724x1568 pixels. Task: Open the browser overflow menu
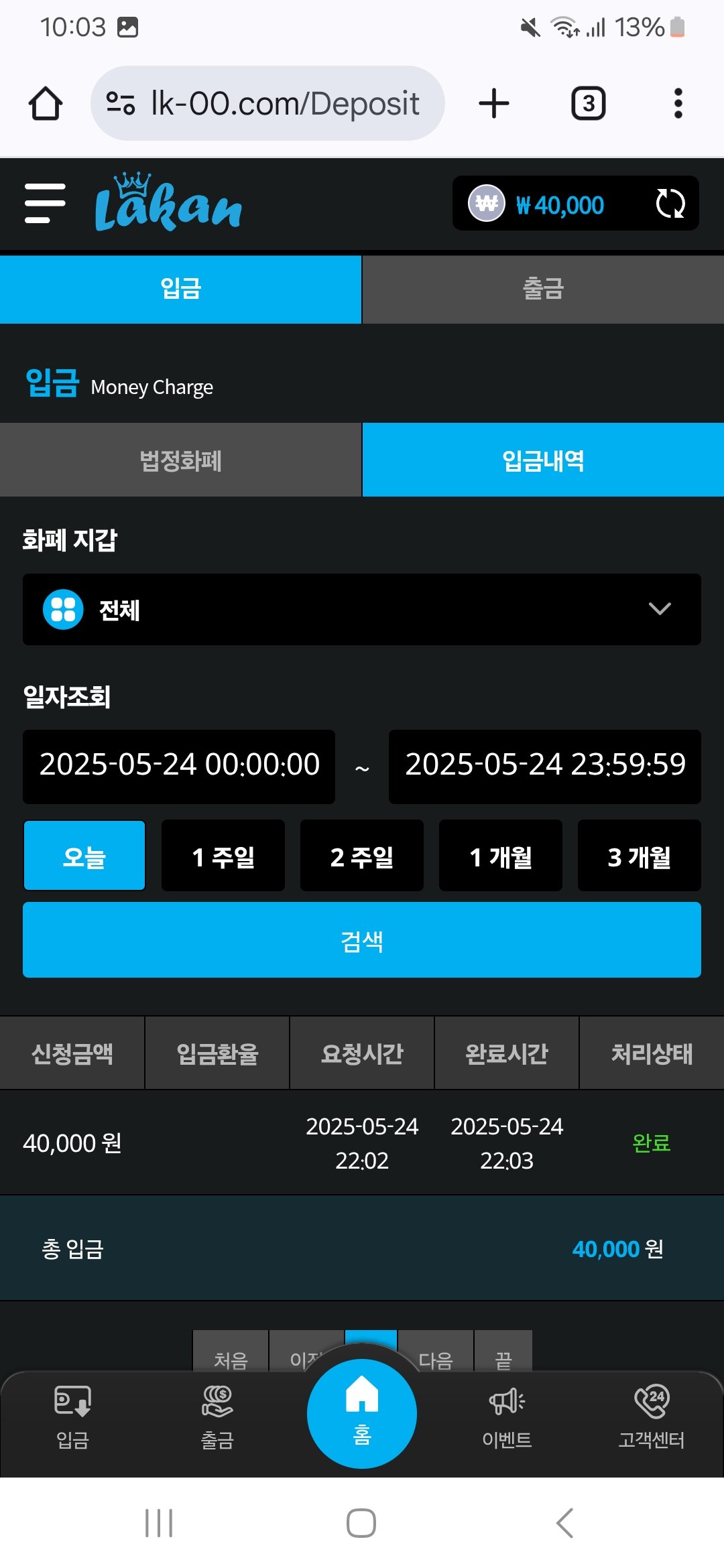pos(678,104)
